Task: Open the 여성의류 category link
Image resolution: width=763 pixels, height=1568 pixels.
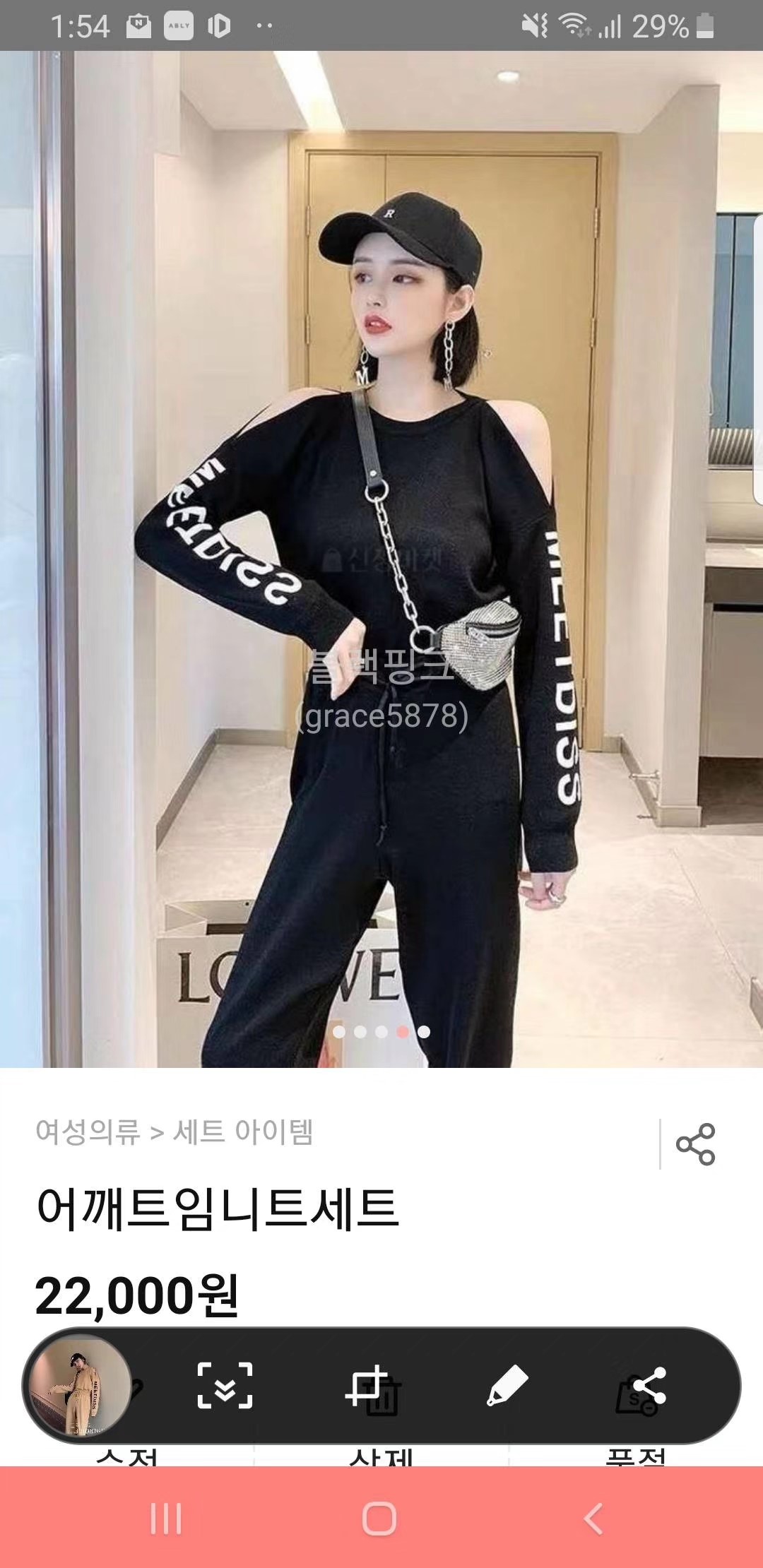Action: click(x=88, y=1132)
